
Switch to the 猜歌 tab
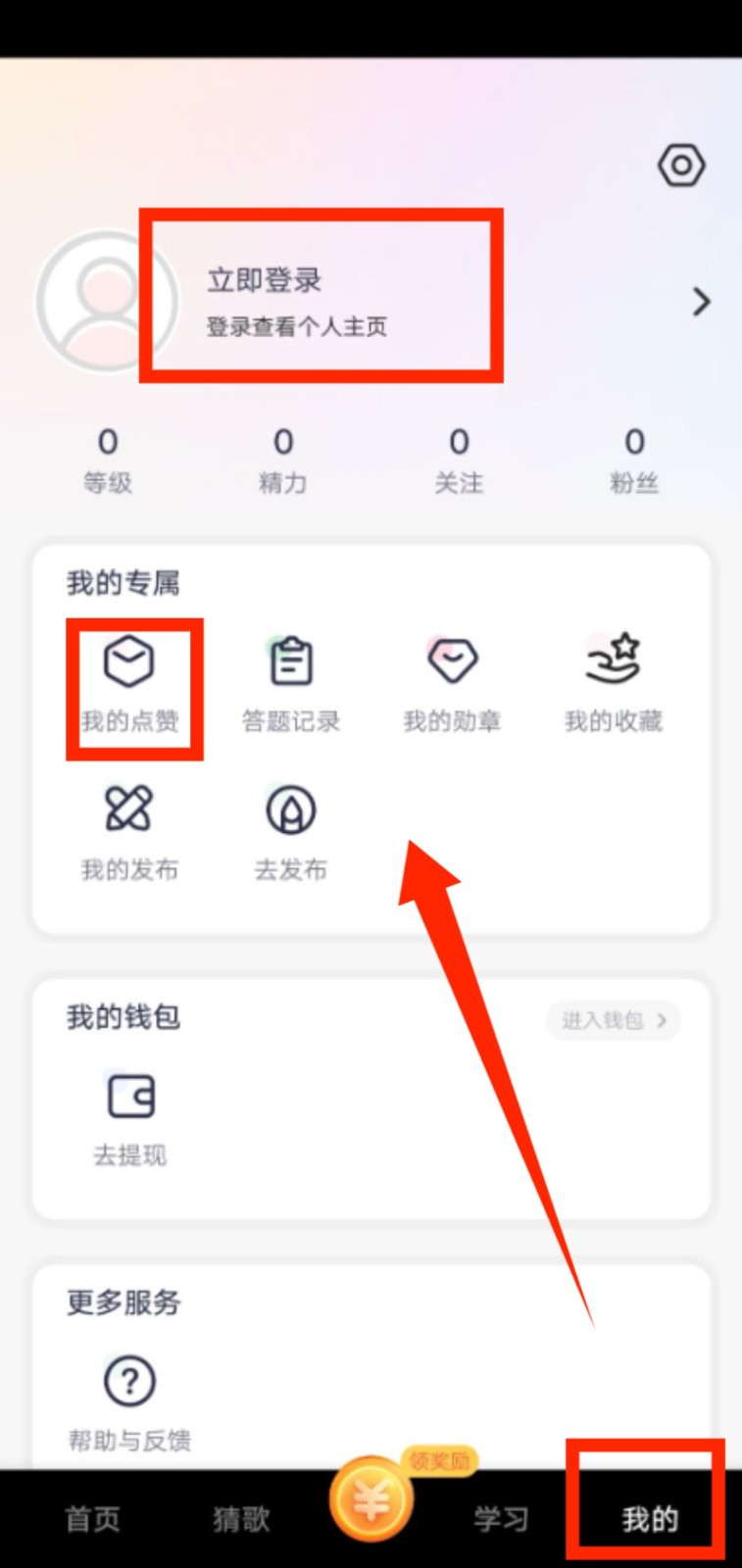tap(241, 1519)
